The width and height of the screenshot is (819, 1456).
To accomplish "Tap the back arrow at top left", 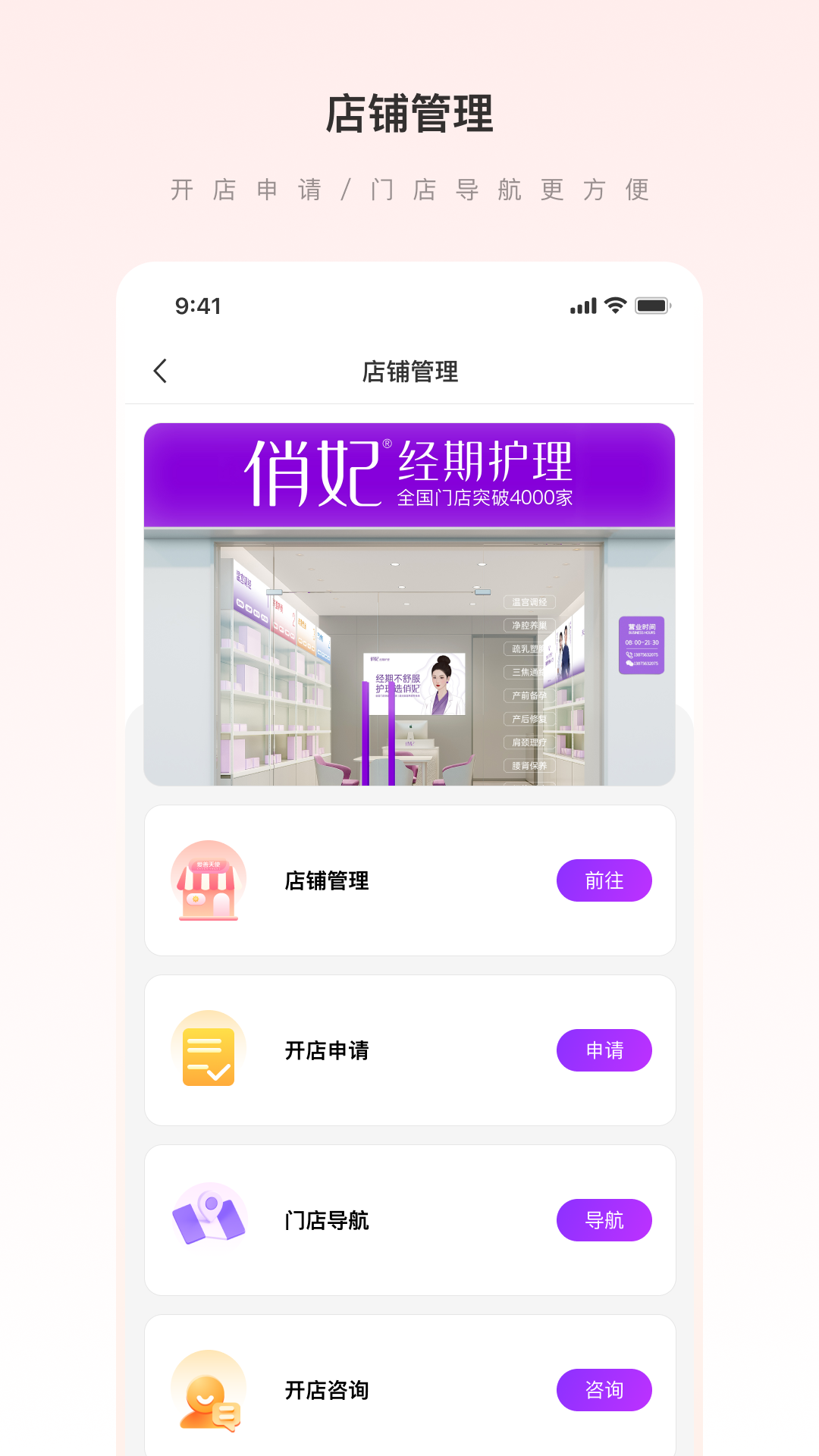I will point(160,372).
